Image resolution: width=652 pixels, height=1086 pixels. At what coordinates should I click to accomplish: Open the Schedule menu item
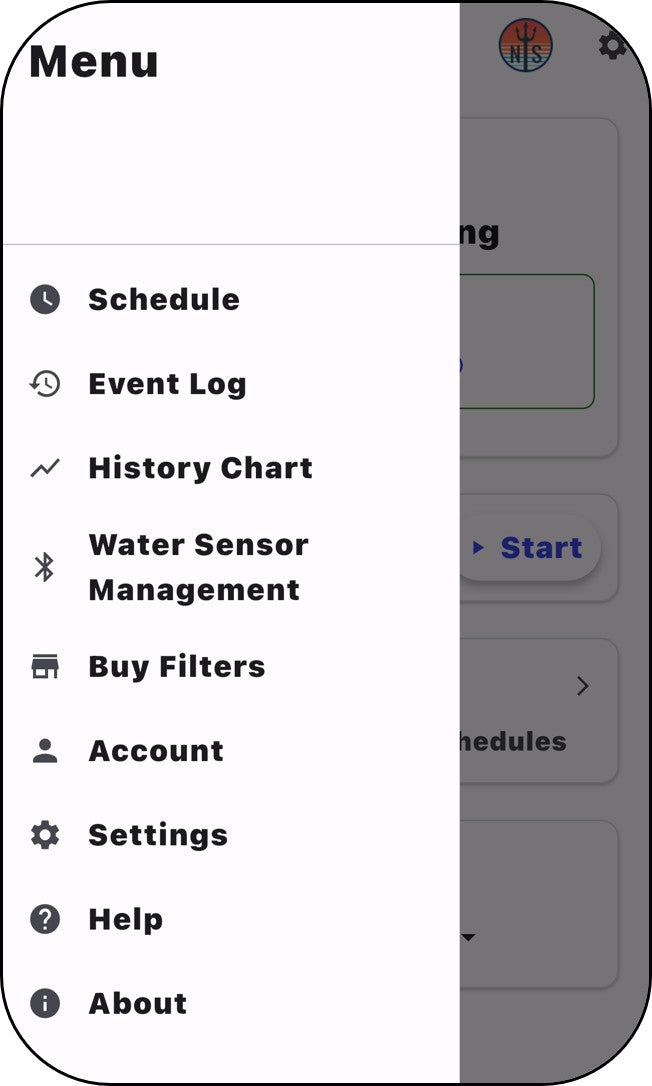(x=163, y=299)
